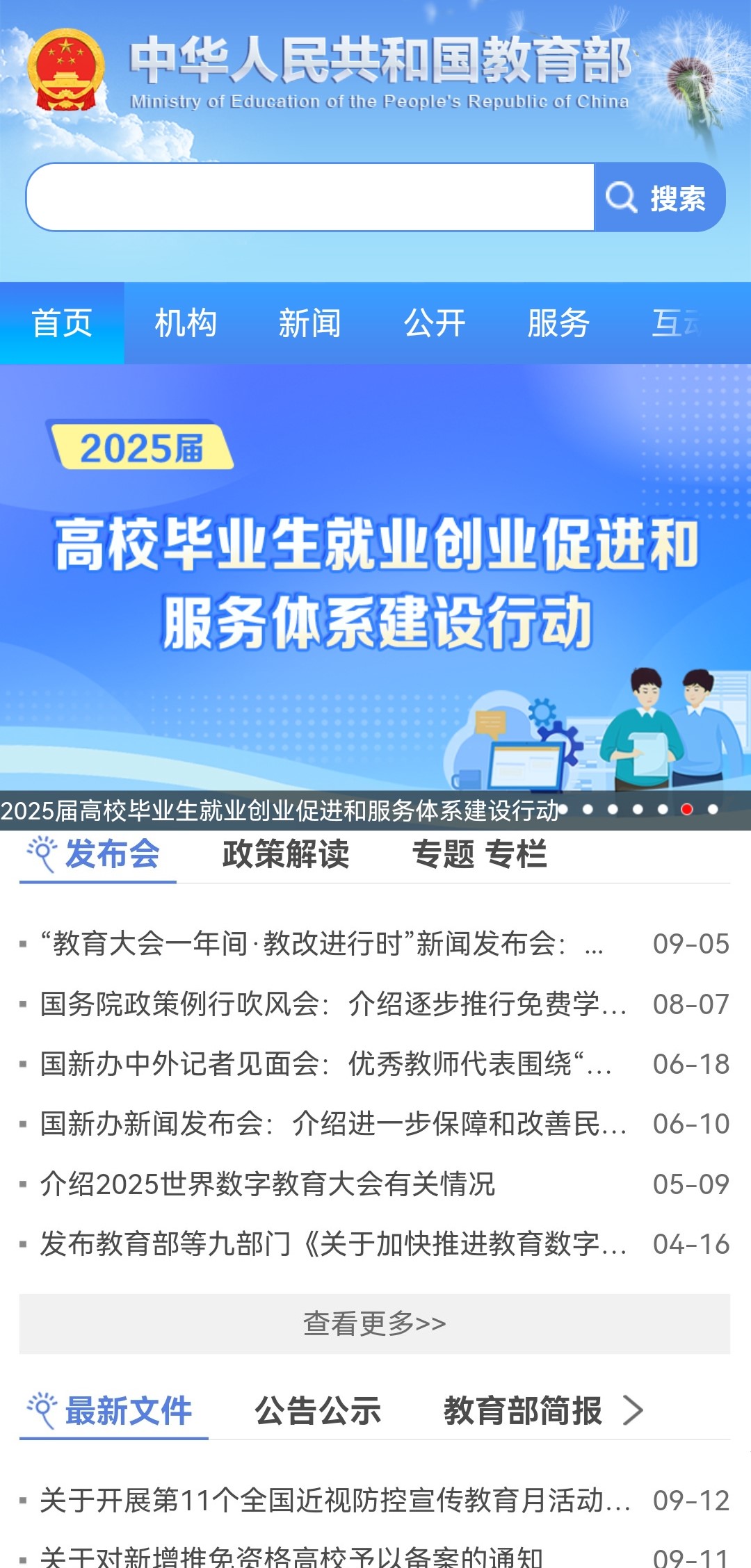Open the 全国近视防控宣传教育月 notice

[334, 1501]
